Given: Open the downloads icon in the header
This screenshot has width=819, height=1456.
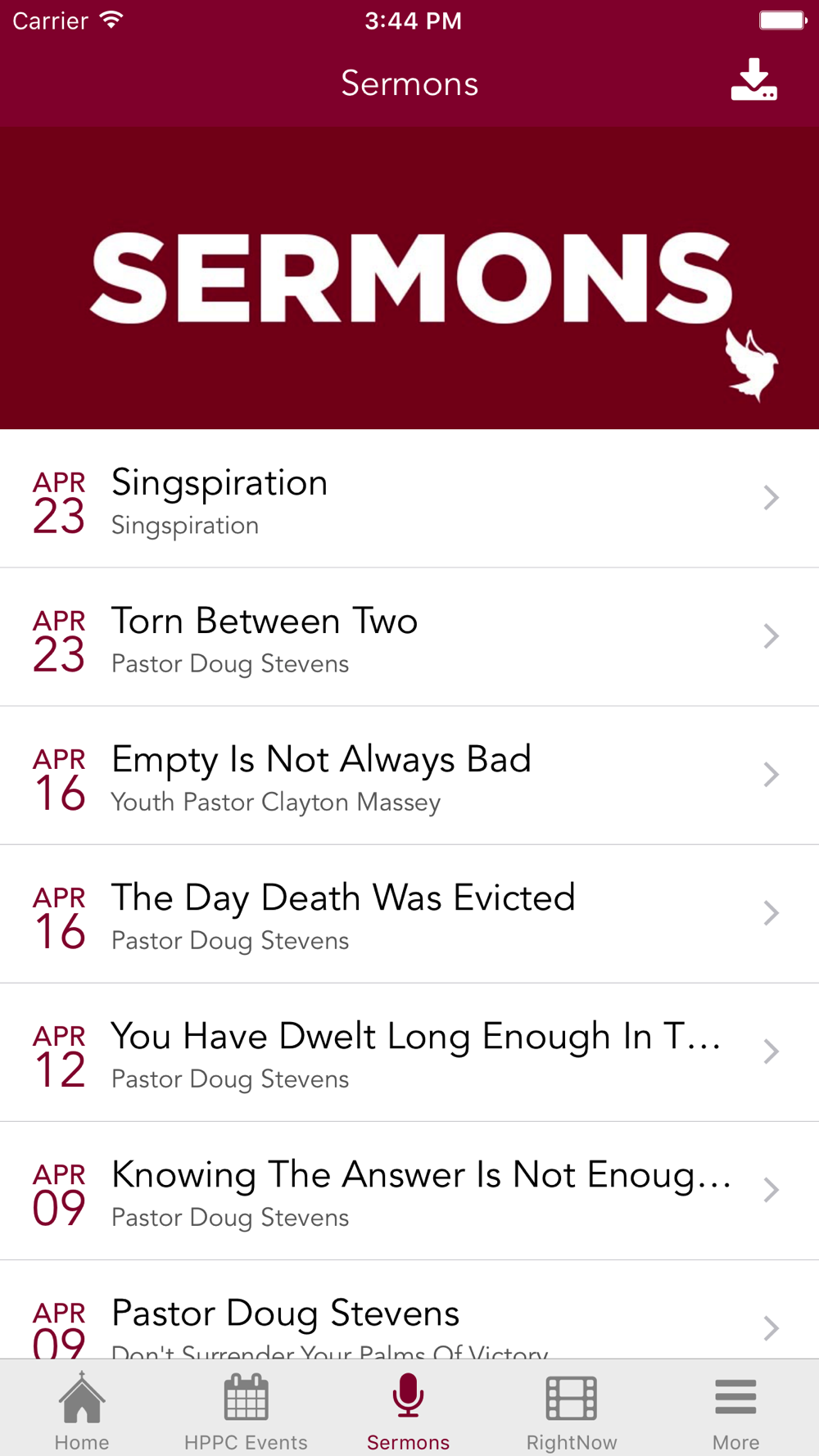Looking at the screenshot, I should coord(753,80).
